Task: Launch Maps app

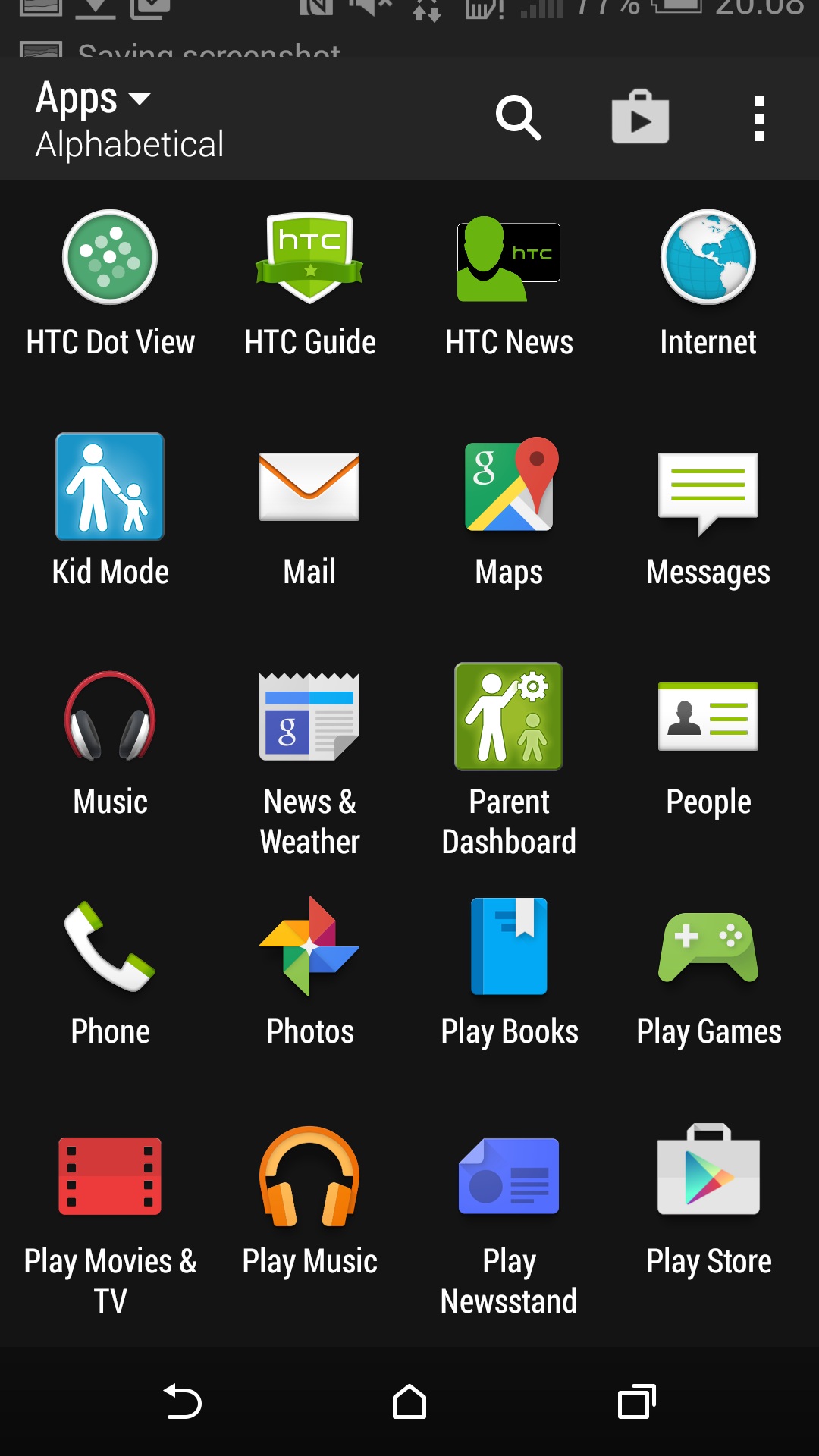Action: pos(509,487)
